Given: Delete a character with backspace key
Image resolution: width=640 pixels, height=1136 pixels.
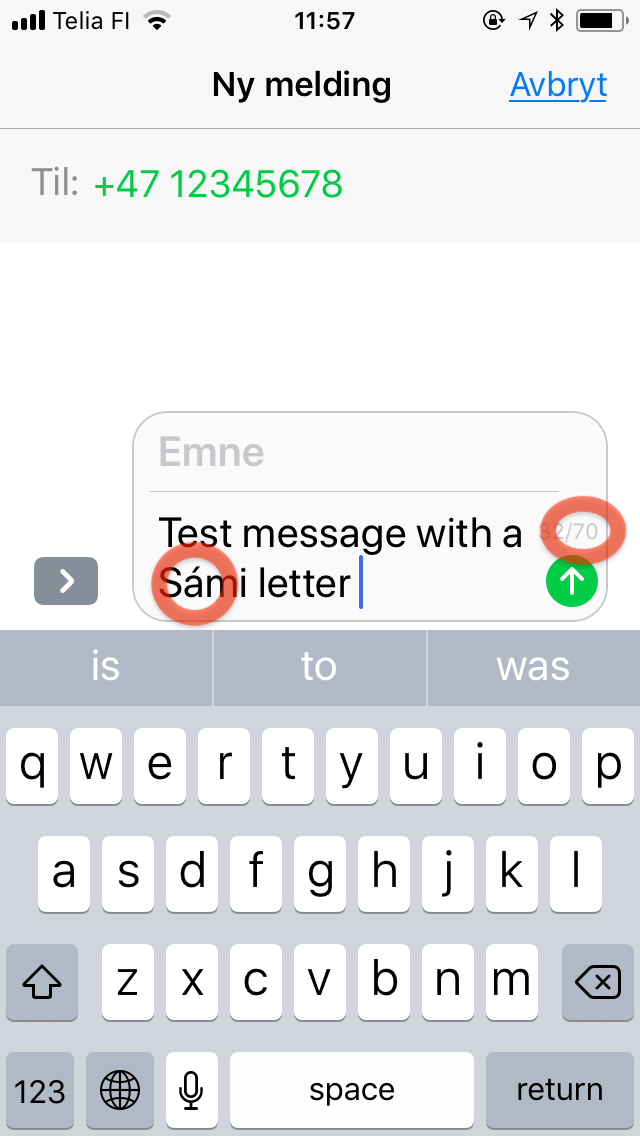Looking at the screenshot, I should pyautogui.click(x=597, y=982).
